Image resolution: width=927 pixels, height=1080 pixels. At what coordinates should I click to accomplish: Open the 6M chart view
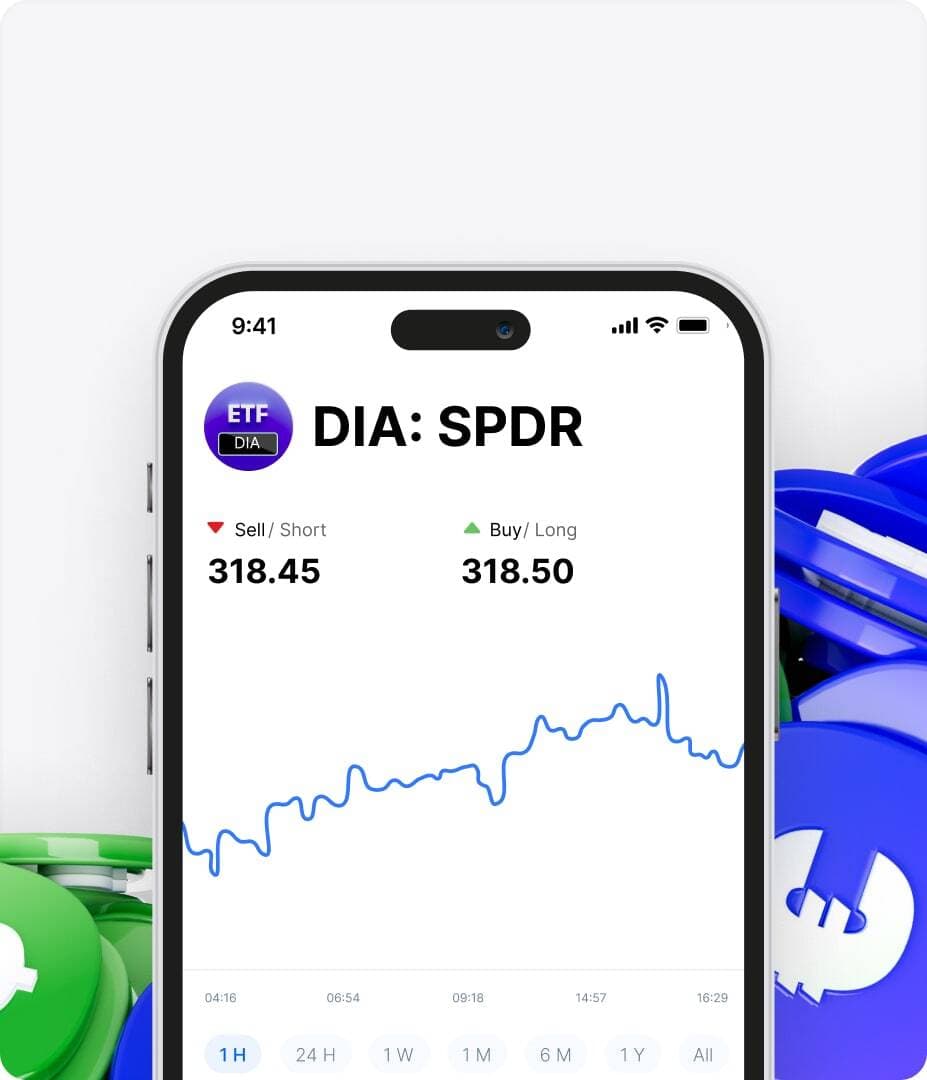point(555,1054)
